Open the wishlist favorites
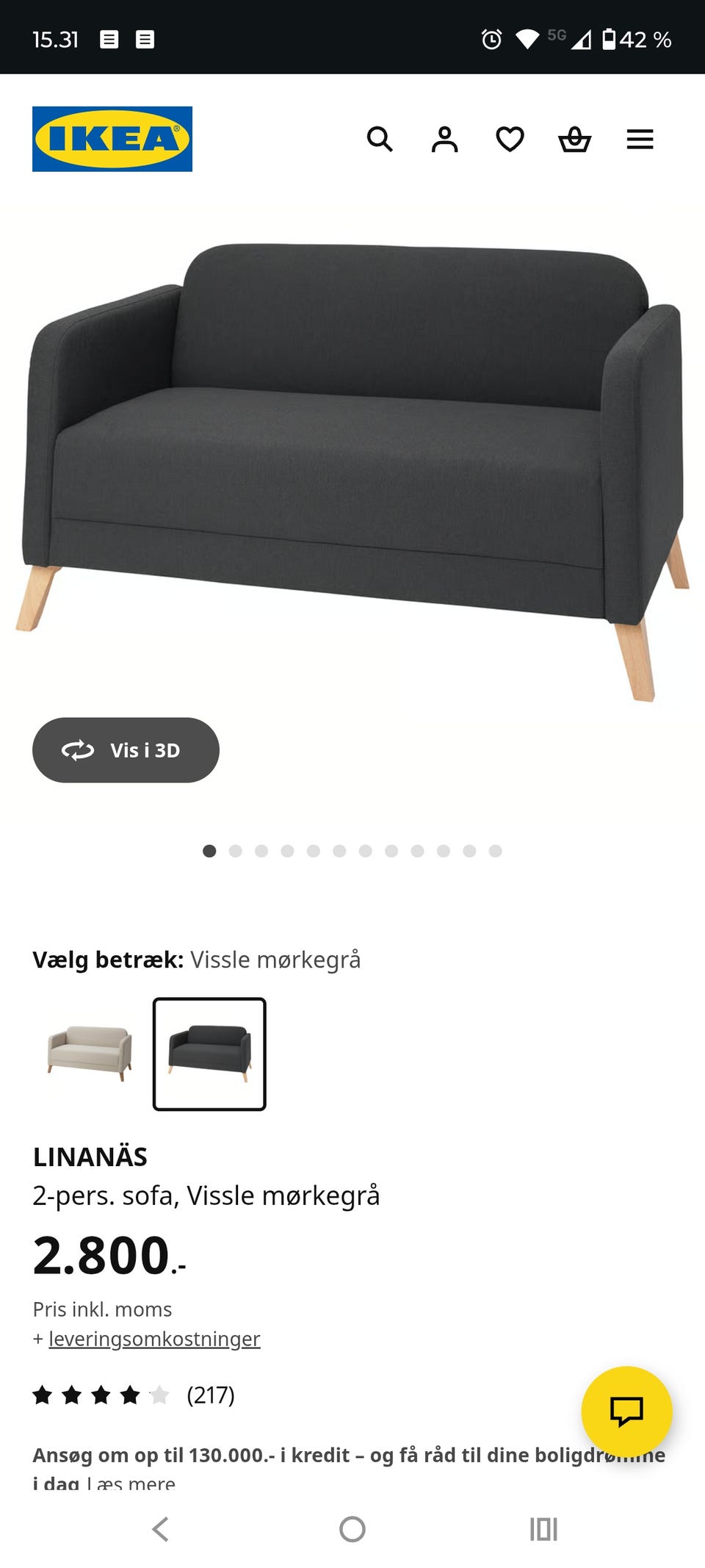705x1568 pixels. [x=509, y=139]
